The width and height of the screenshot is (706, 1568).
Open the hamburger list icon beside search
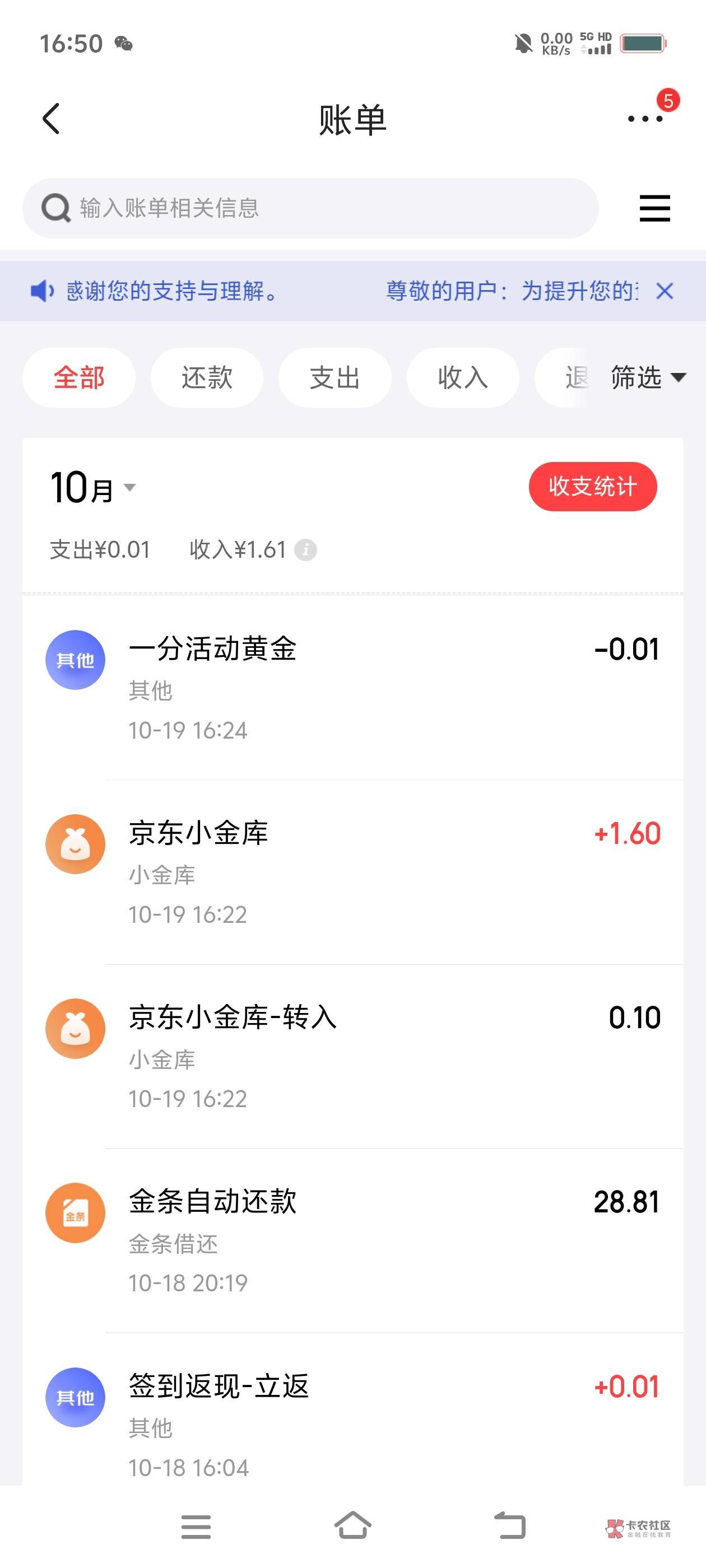pyautogui.click(x=655, y=208)
